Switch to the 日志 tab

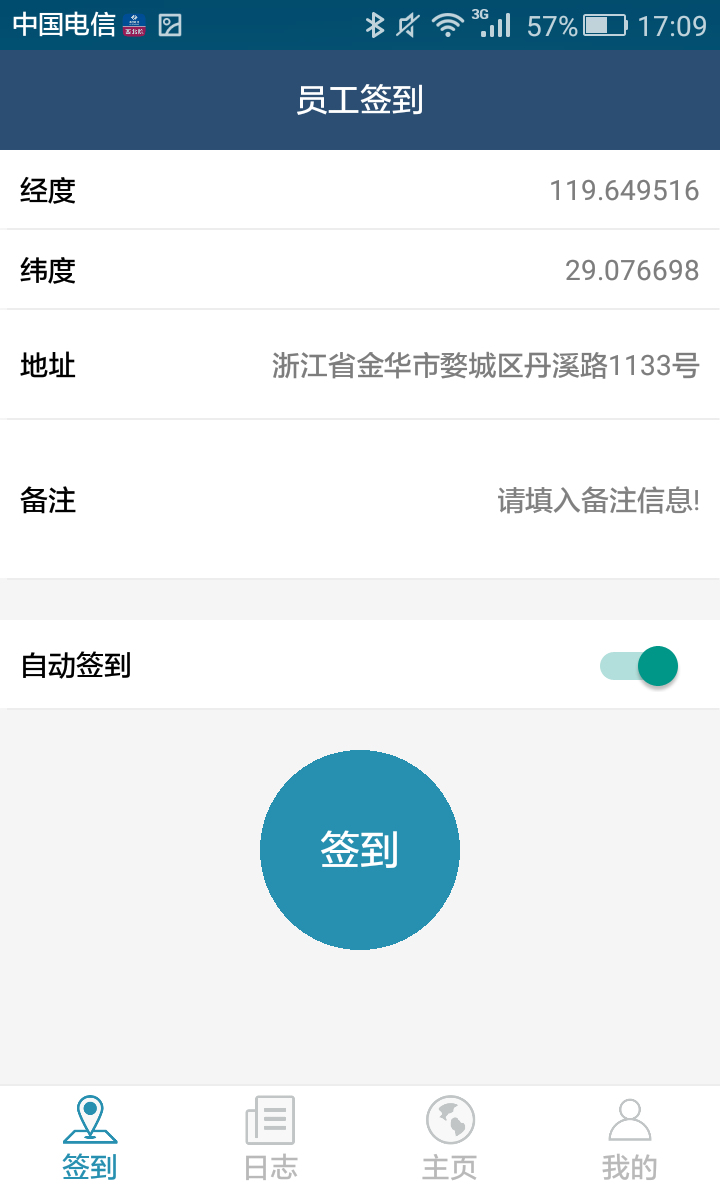(x=270, y=1137)
